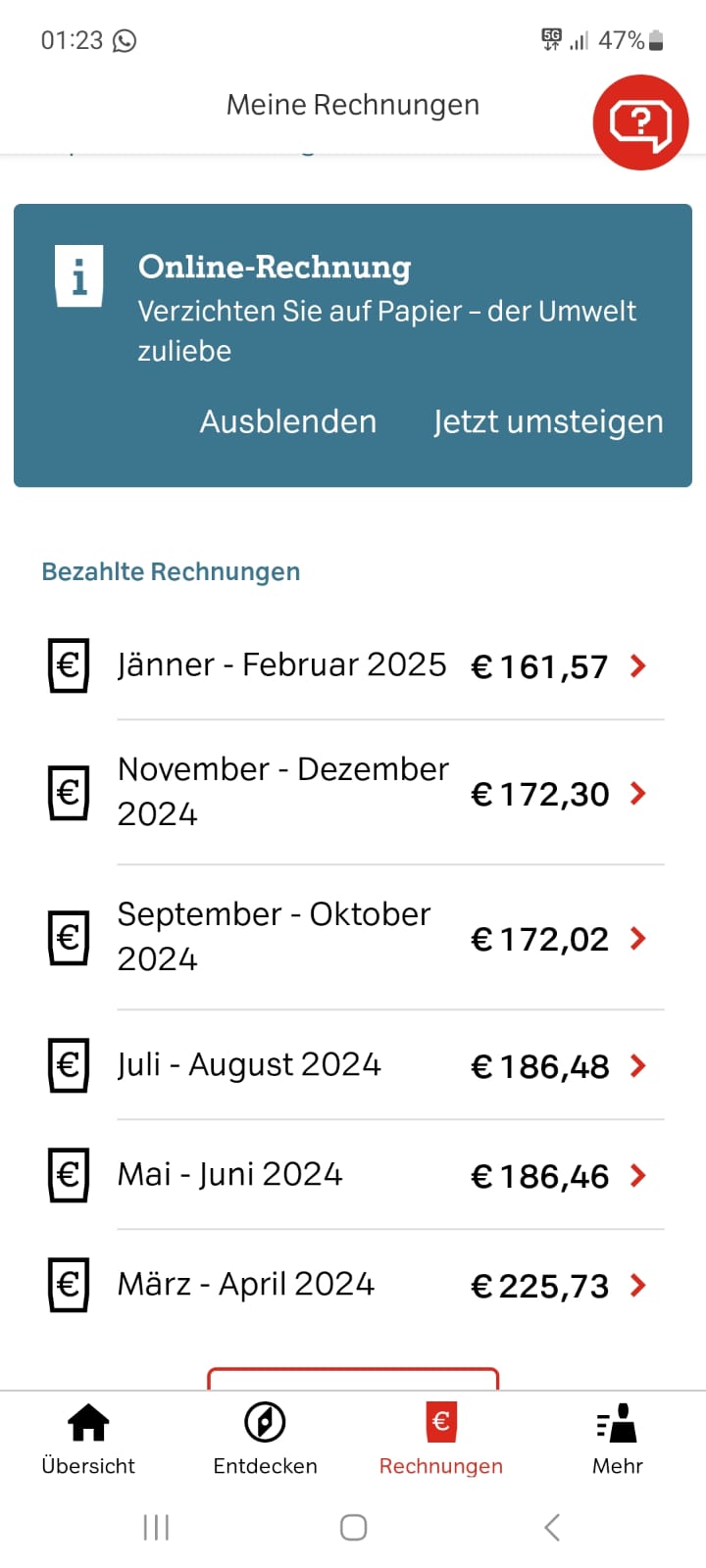Tap Jetzt umsteigen for online billing

click(x=548, y=421)
